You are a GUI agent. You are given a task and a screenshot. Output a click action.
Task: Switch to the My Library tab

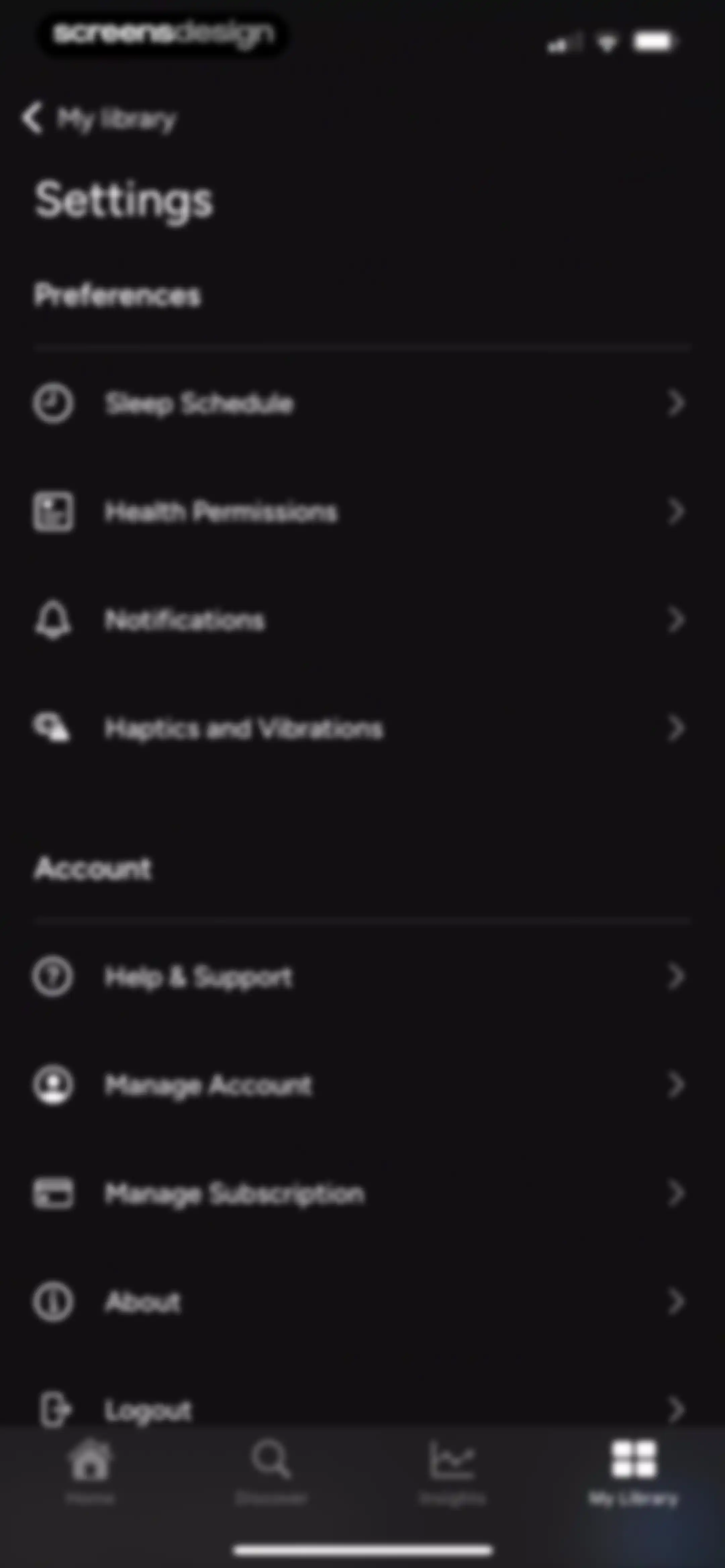pos(633,1469)
